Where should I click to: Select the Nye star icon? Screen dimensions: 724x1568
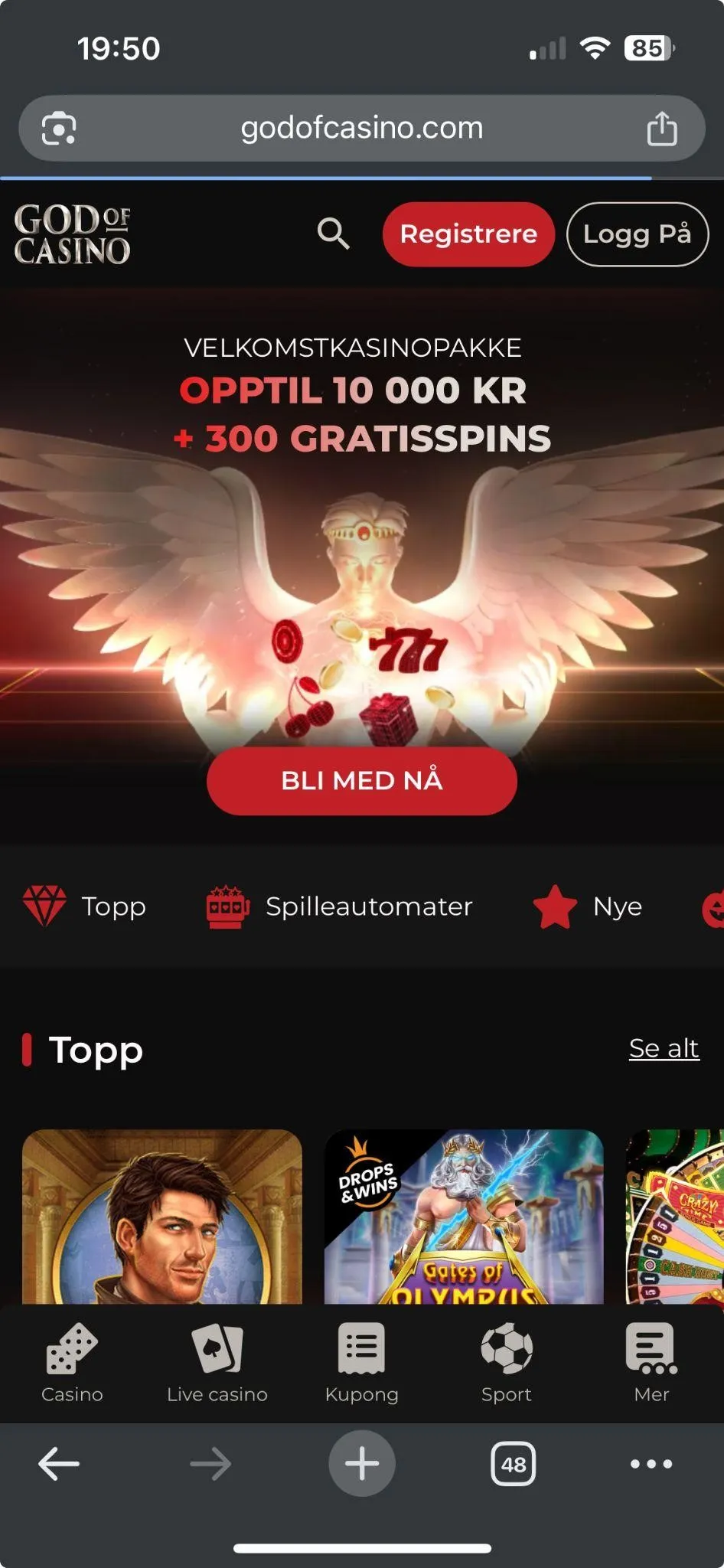(x=553, y=906)
